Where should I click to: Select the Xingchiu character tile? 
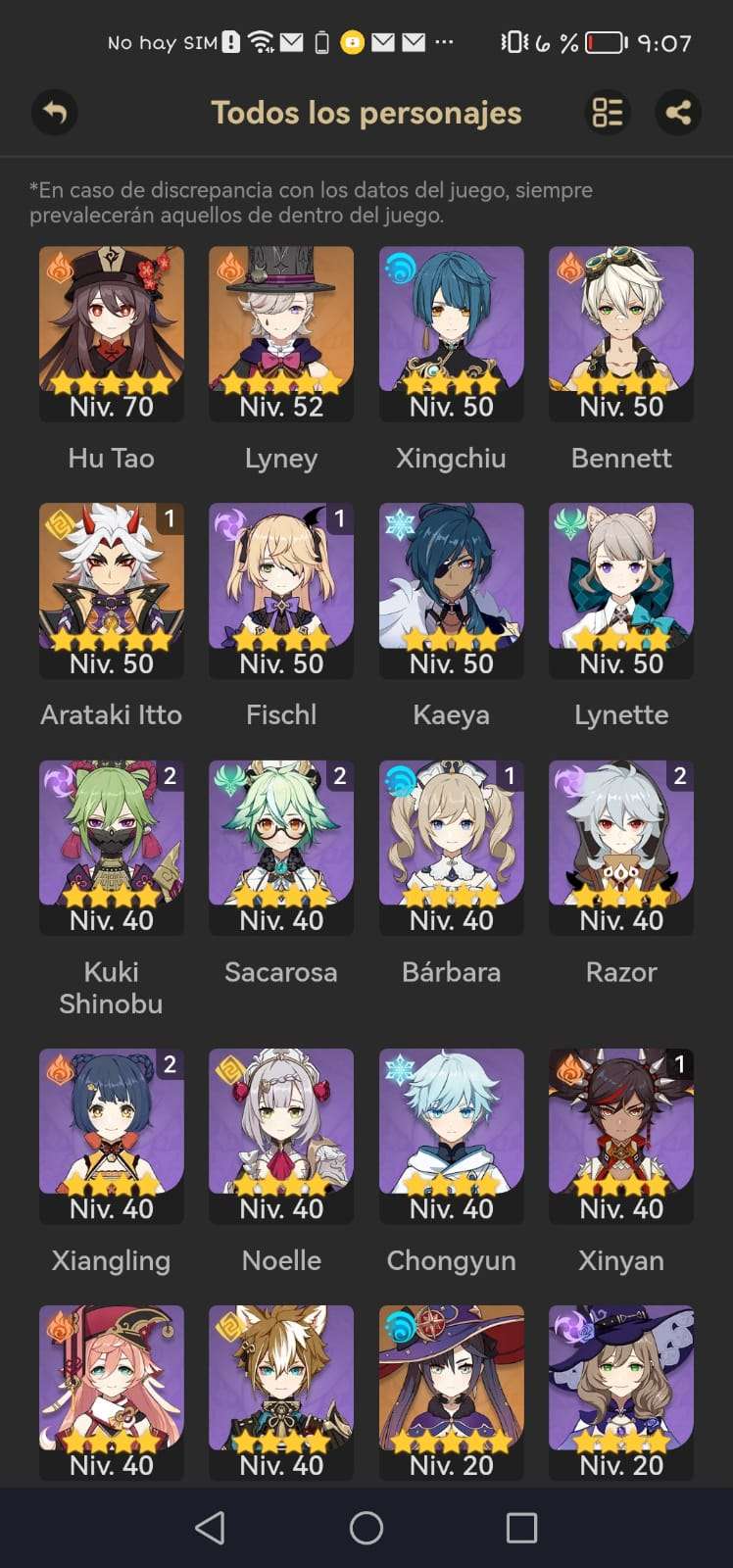[x=451, y=333]
